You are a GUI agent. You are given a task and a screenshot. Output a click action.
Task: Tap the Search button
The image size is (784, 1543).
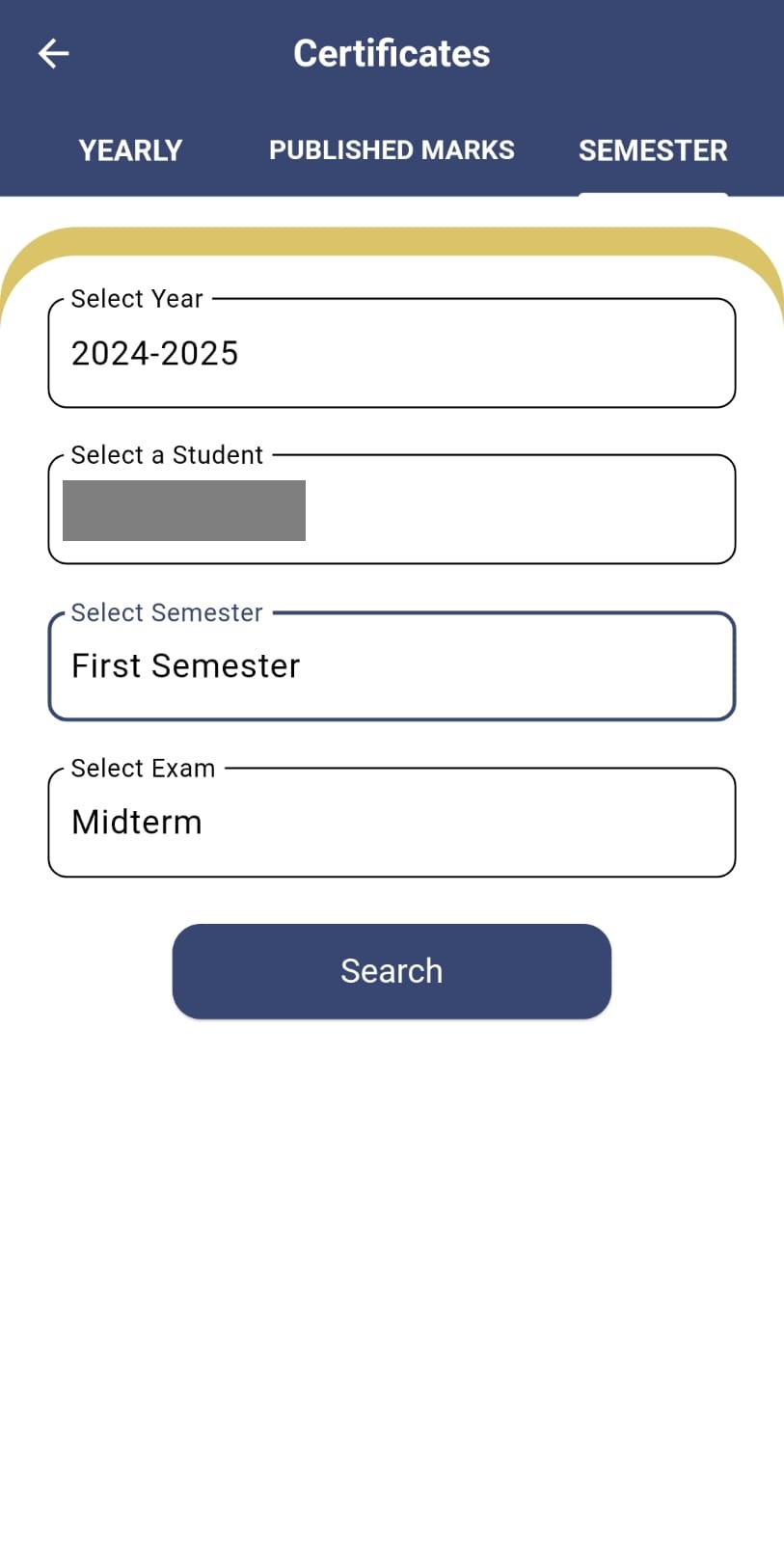pyautogui.click(x=392, y=971)
